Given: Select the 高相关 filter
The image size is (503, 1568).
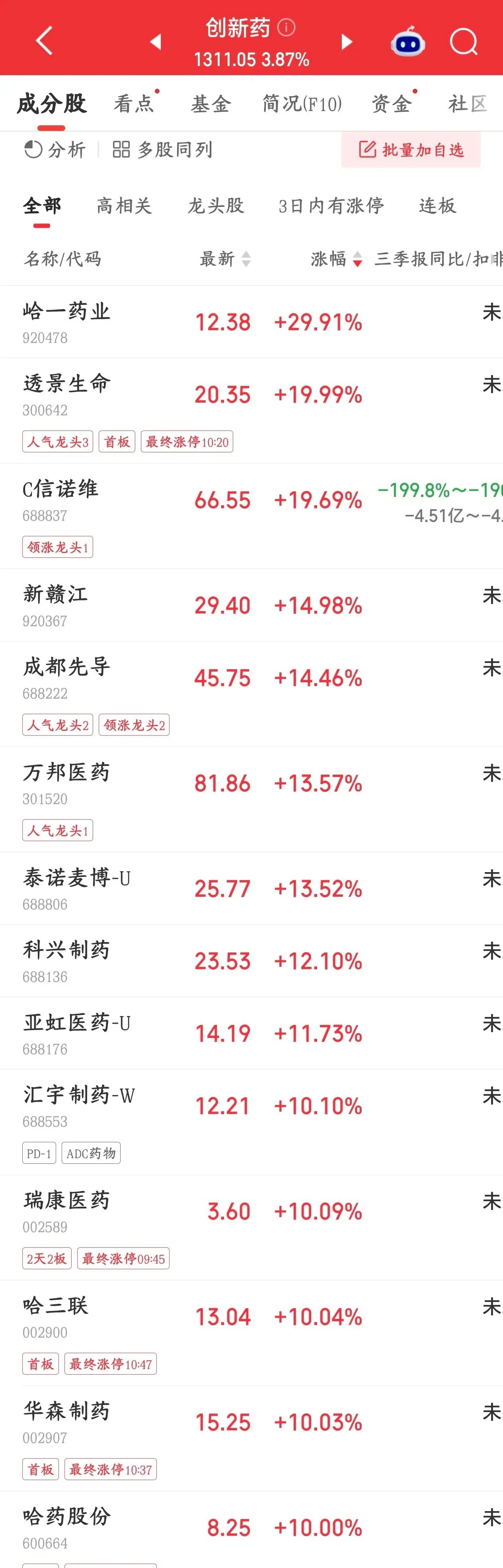Looking at the screenshot, I should (x=124, y=206).
